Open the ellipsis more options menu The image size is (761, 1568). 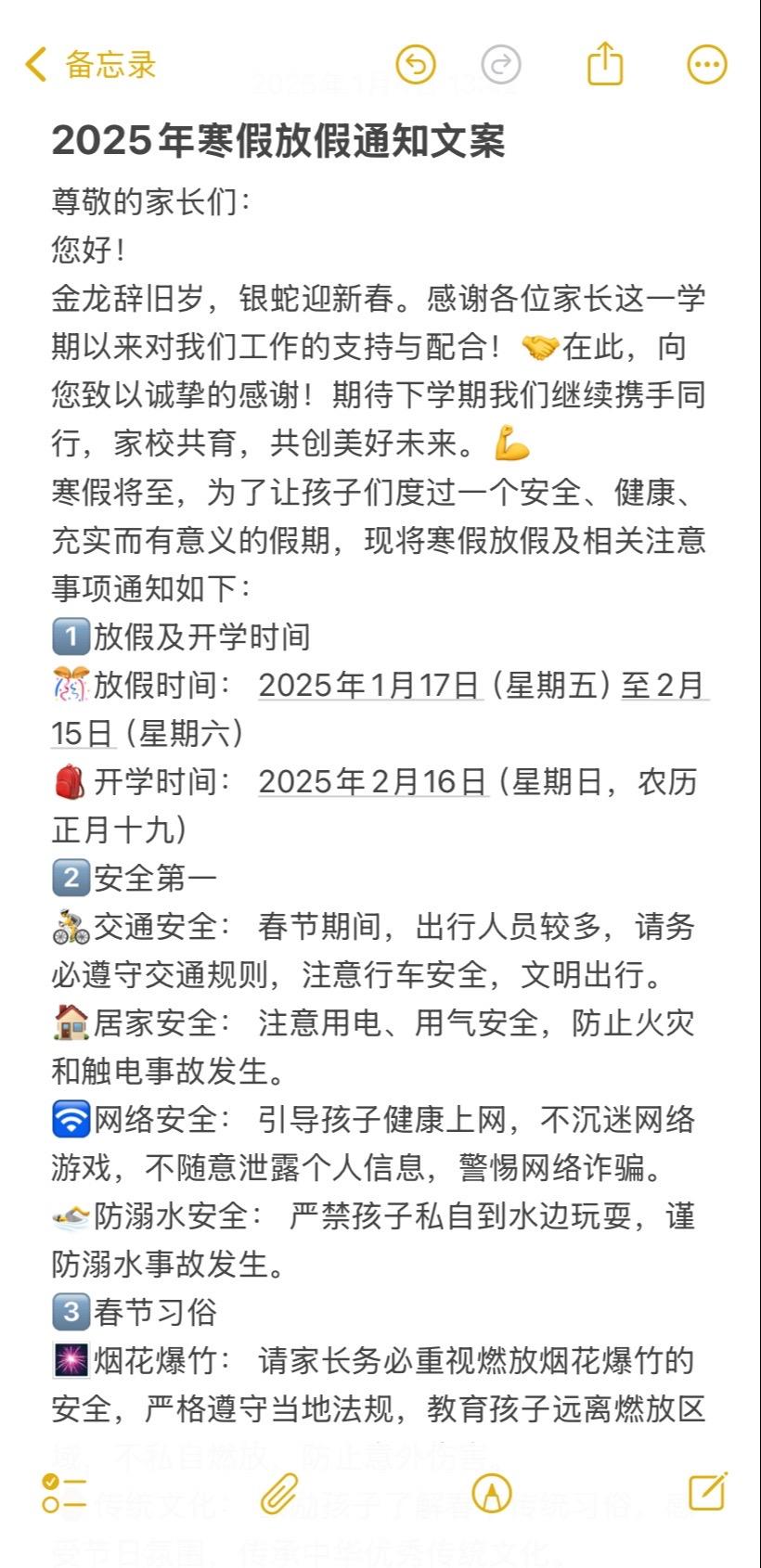pyautogui.click(x=705, y=64)
